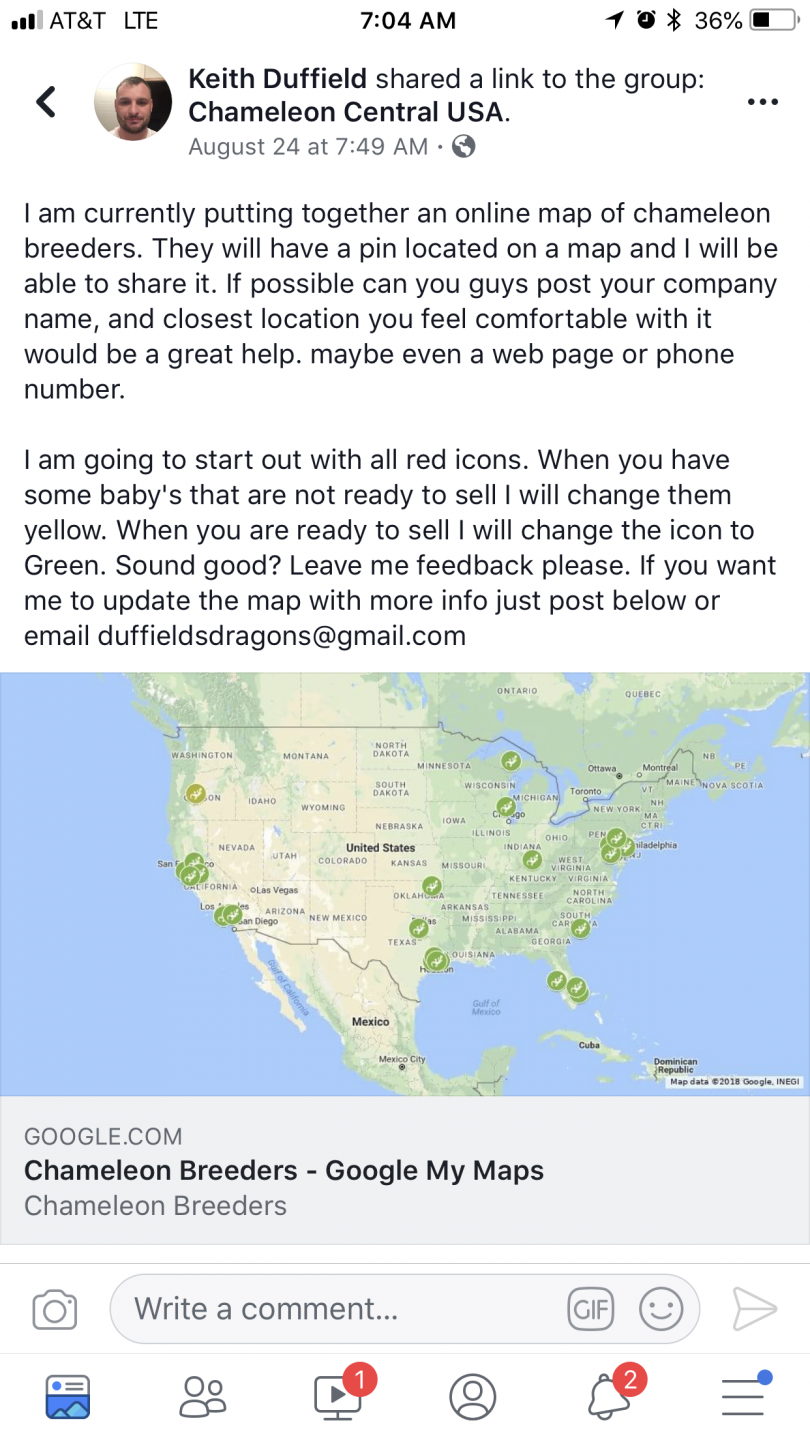This screenshot has height=1440, width=810.
Task: Open the emoji sticker picker
Action: [661, 1308]
